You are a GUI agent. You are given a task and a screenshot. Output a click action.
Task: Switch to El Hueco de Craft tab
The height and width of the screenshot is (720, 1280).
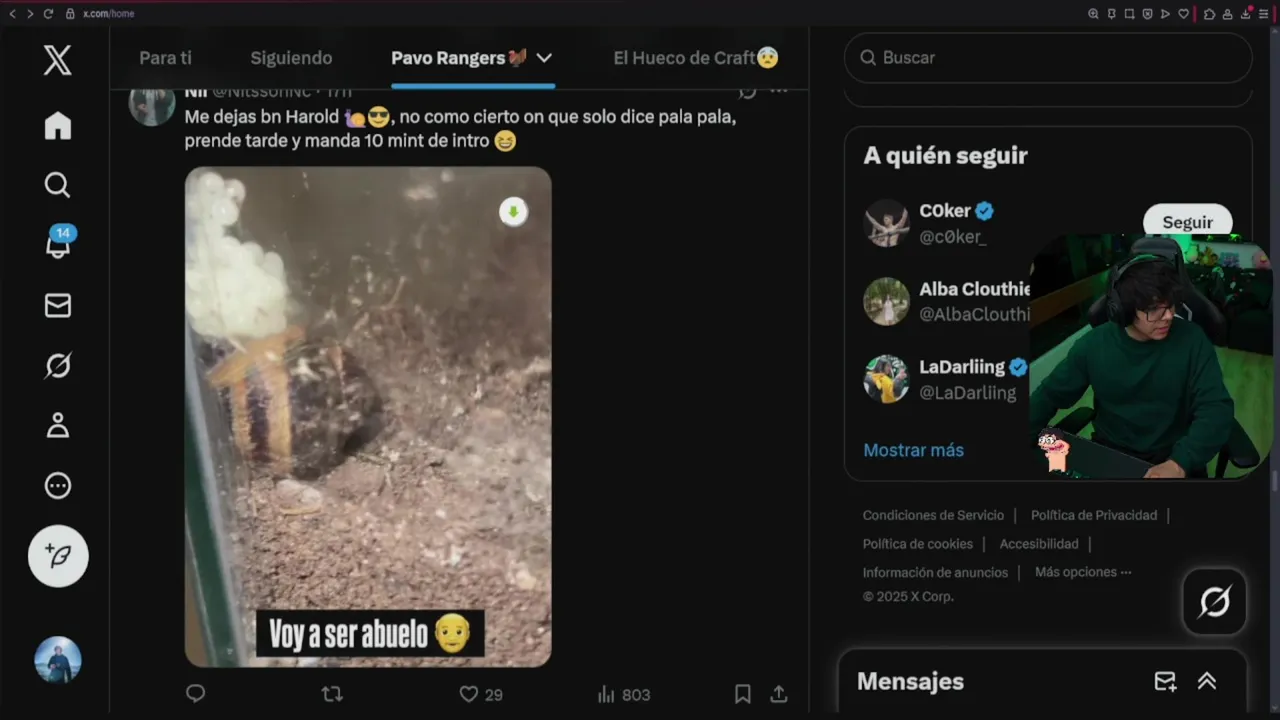click(x=695, y=58)
